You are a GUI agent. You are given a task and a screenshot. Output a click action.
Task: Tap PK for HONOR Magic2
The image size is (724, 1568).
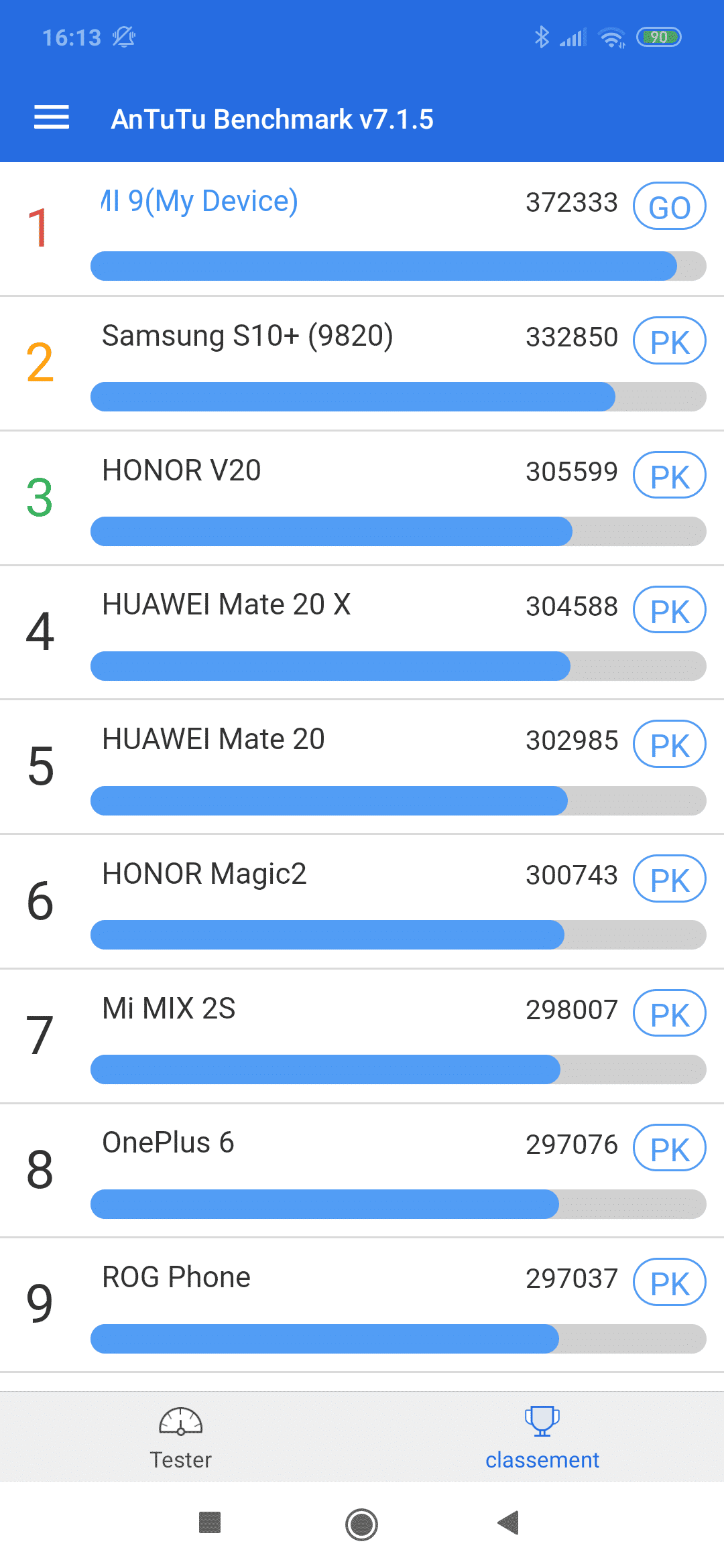click(669, 879)
